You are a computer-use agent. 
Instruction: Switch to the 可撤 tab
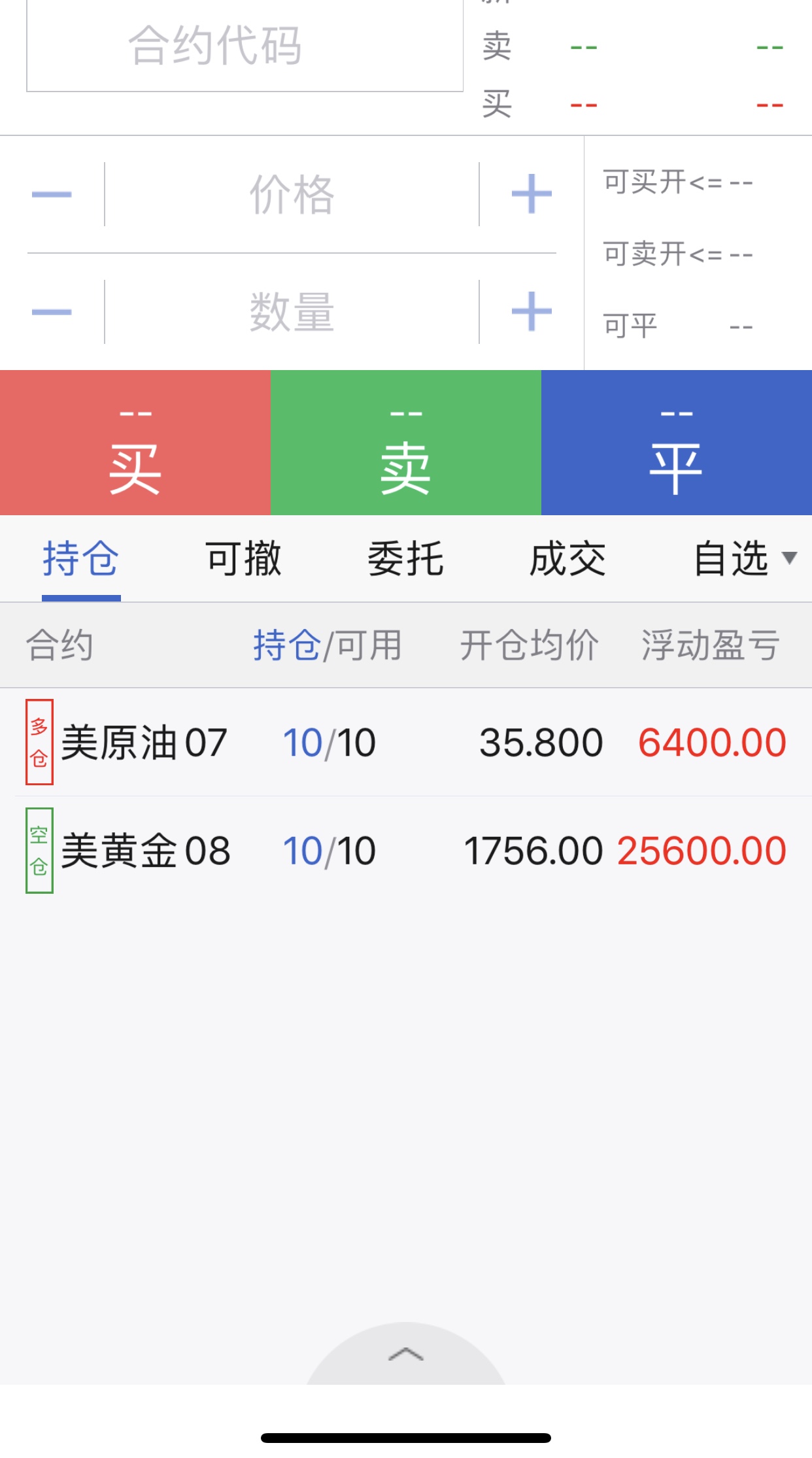point(243,559)
